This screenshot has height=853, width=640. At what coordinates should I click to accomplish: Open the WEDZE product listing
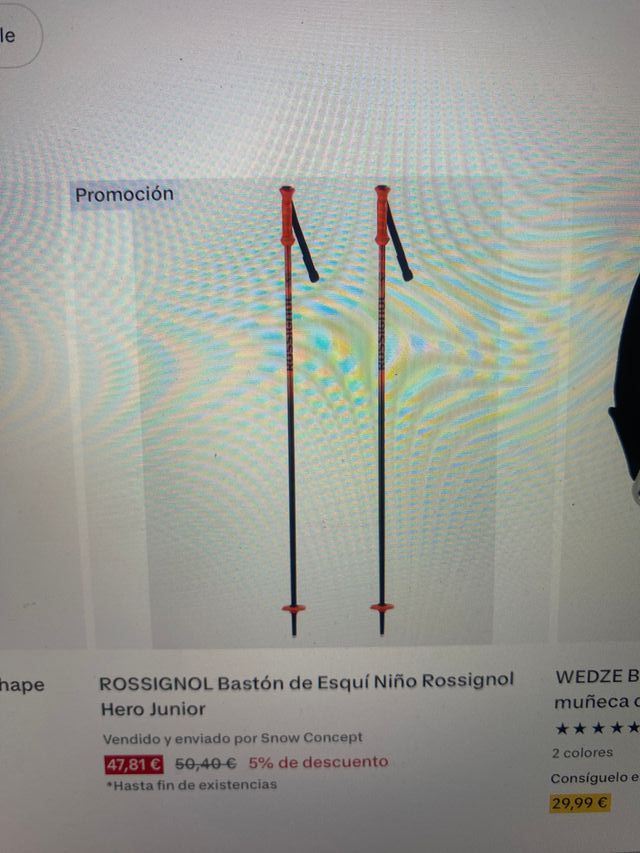click(x=596, y=688)
